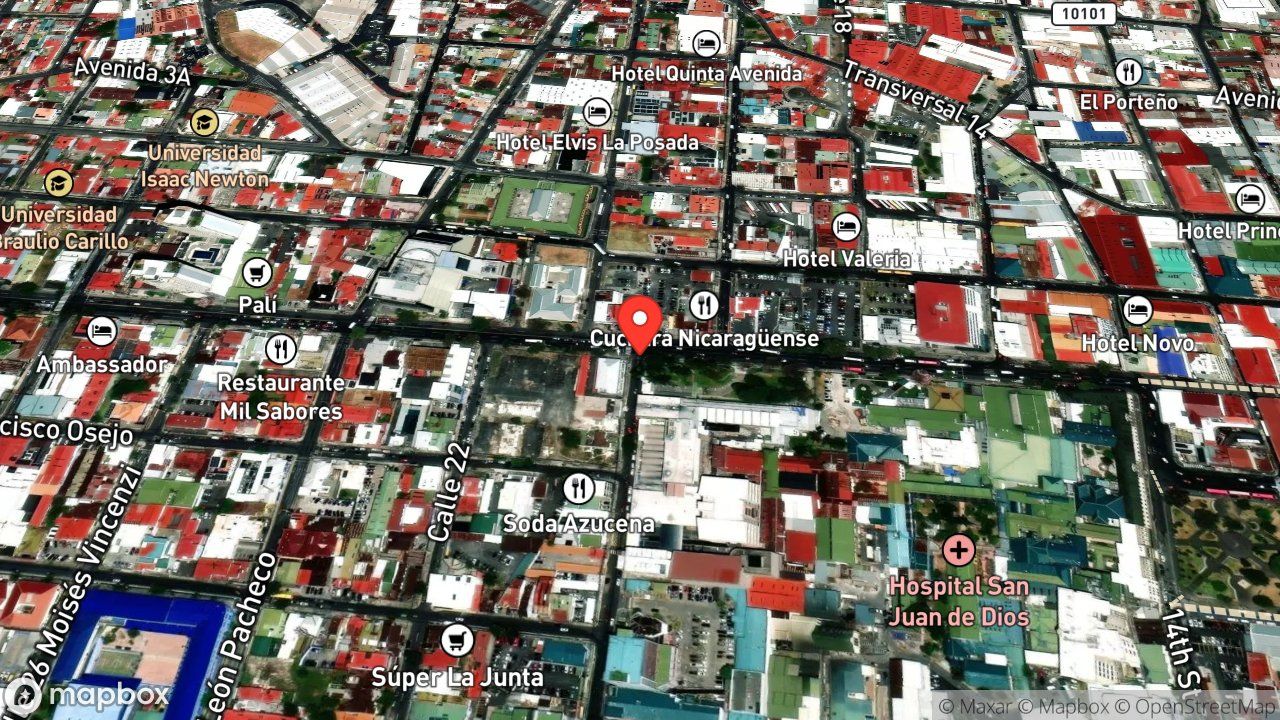The width and height of the screenshot is (1280, 720).
Task: Select the Palí supermarket marker
Action: pyautogui.click(x=257, y=271)
